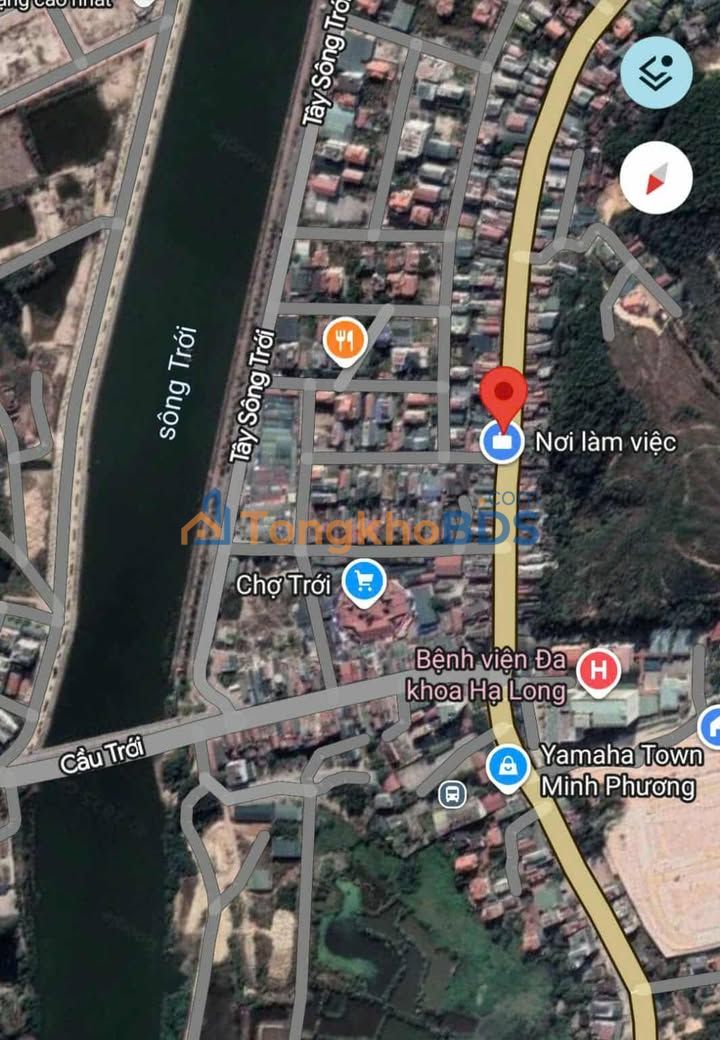Screen dimensions: 720x1040
Task: Tap the compass to reorient the map
Action: point(656,180)
